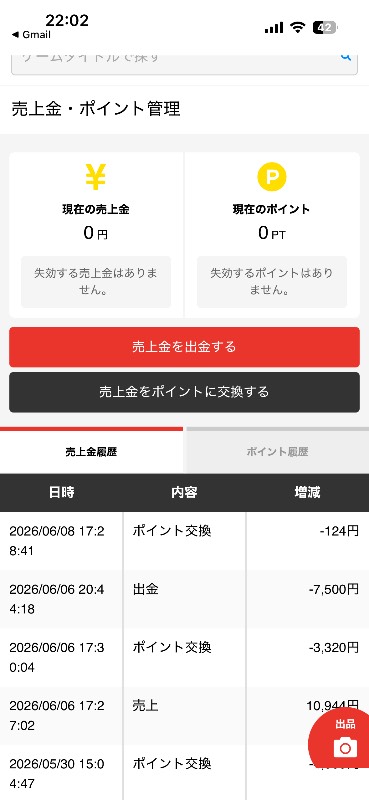369x800 pixels.
Task: Tap 売上金を出金する button
Action: pyautogui.click(x=184, y=347)
